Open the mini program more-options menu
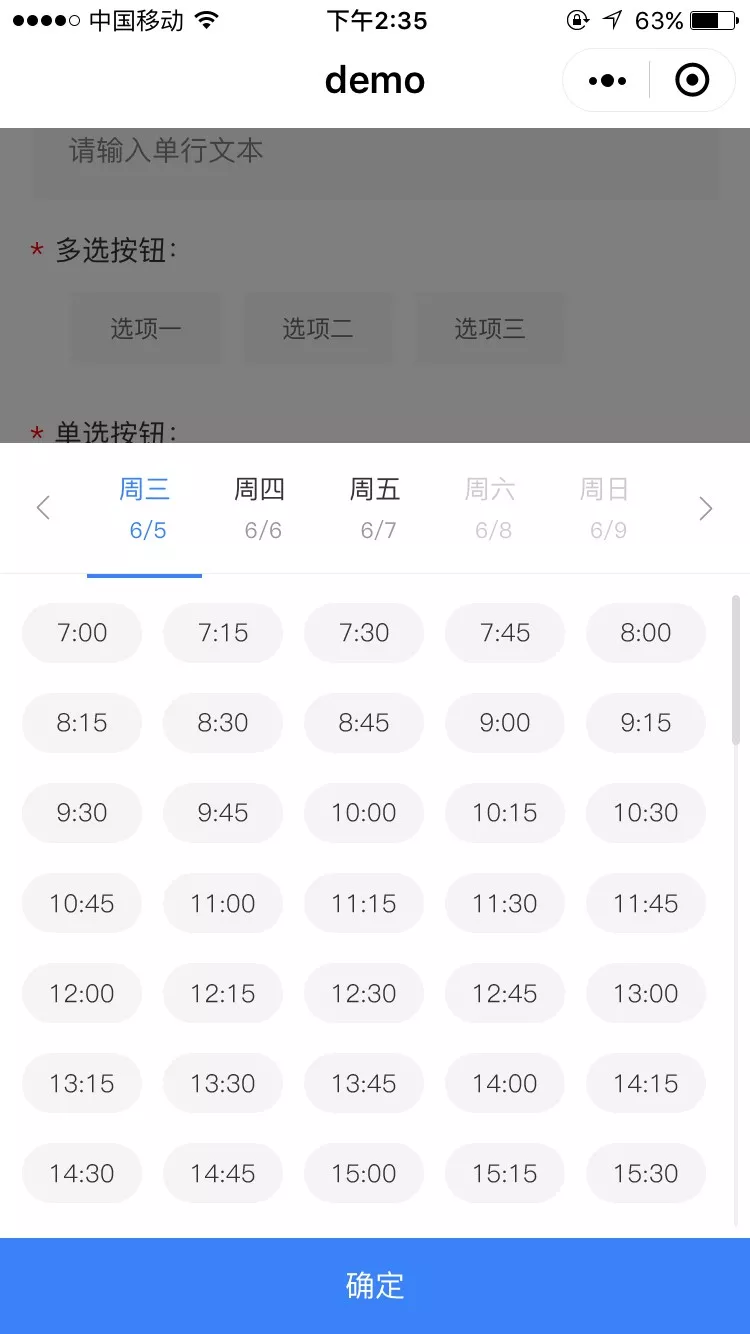The image size is (750, 1334). (x=608, y=81)
